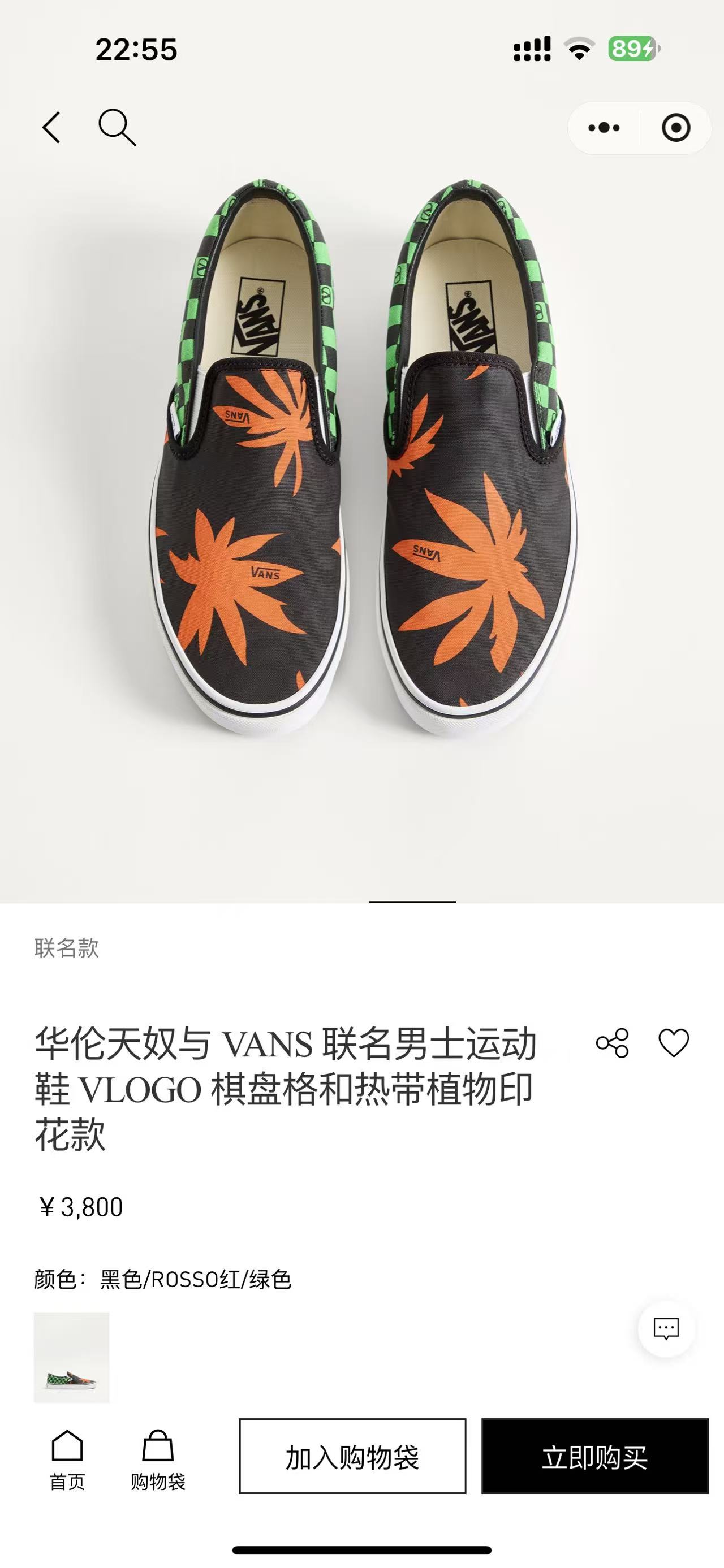Select the black/red/green color swatch
Viewport: 724px width, 1568px height.
[71, 1357]
